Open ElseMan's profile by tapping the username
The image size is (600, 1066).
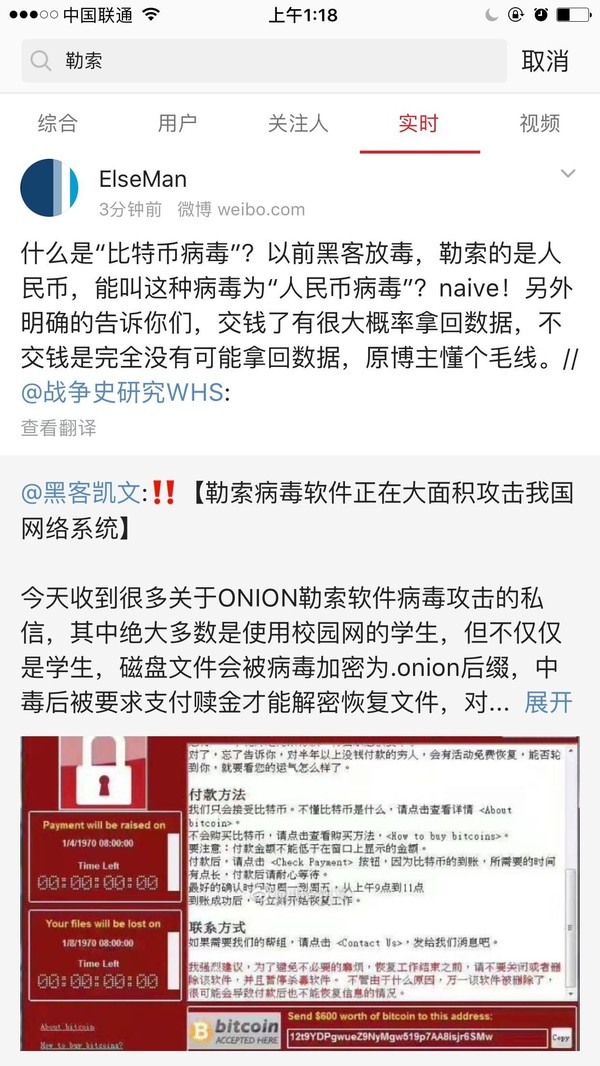tap(142, 179)
